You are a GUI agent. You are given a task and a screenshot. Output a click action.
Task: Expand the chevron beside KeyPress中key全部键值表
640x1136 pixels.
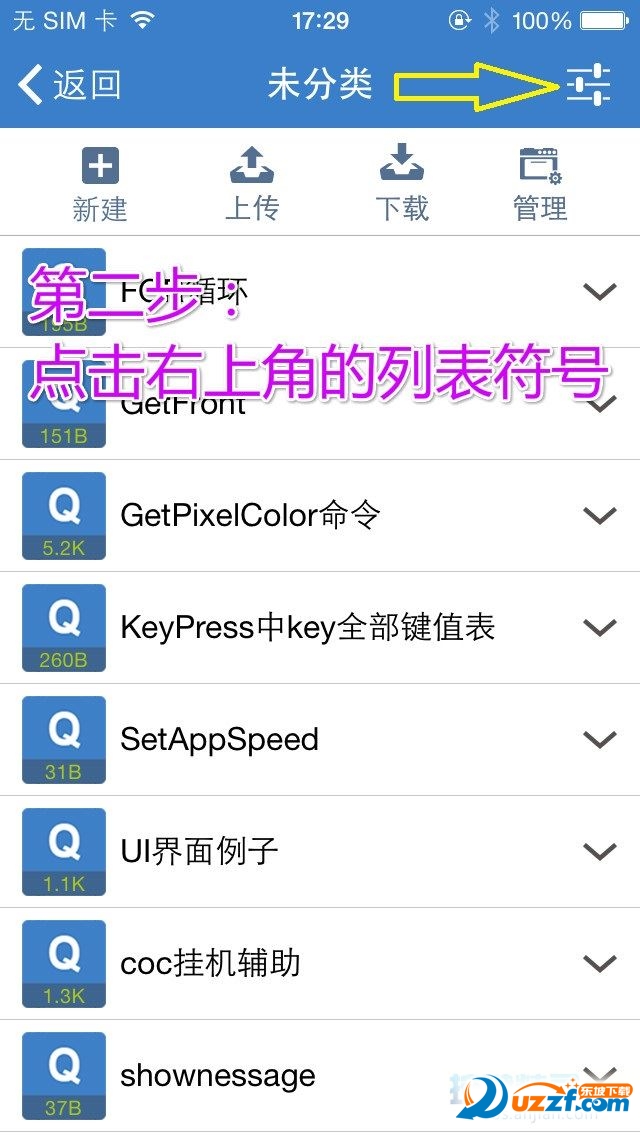coord(600,628)
